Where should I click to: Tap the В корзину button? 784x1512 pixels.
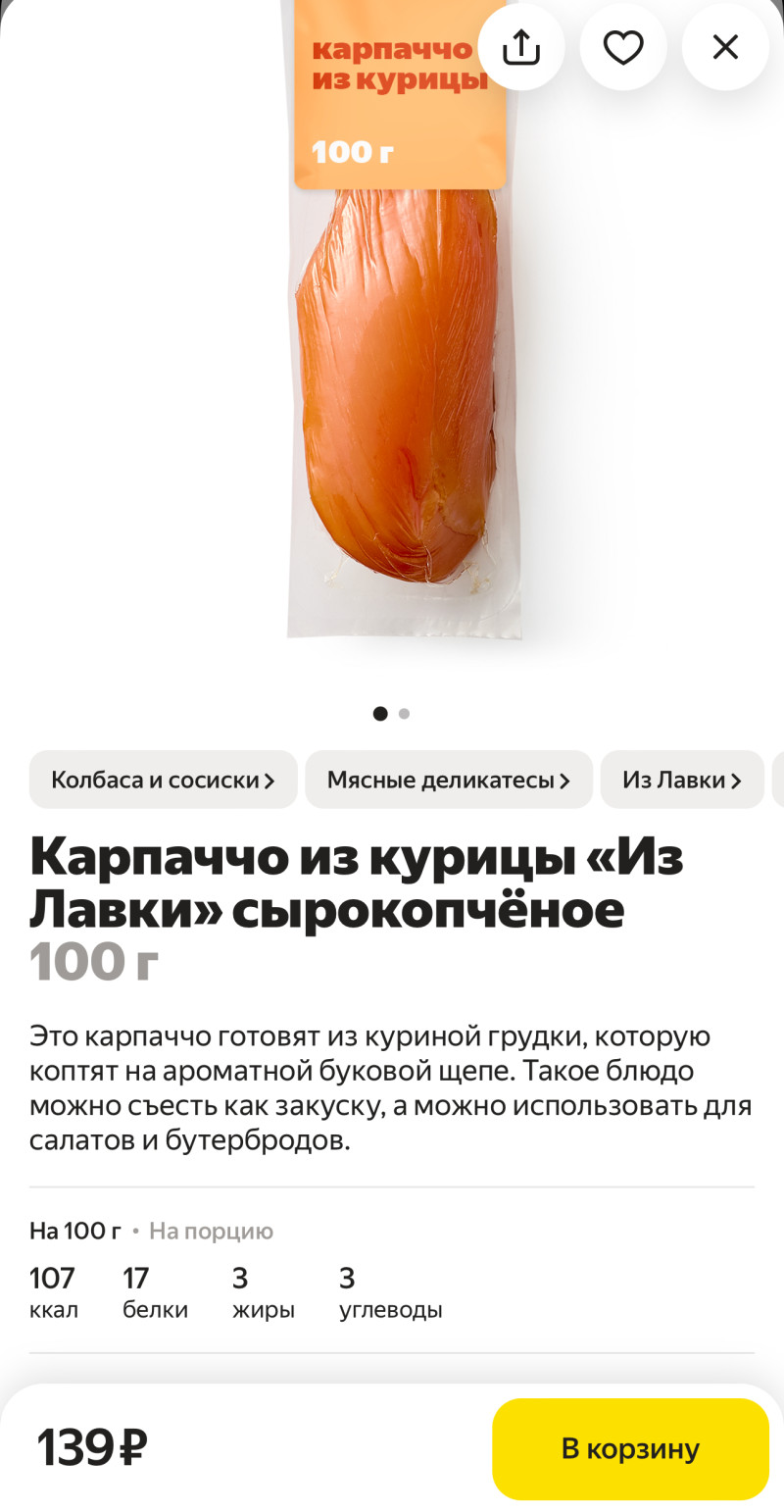(630, 1448)
